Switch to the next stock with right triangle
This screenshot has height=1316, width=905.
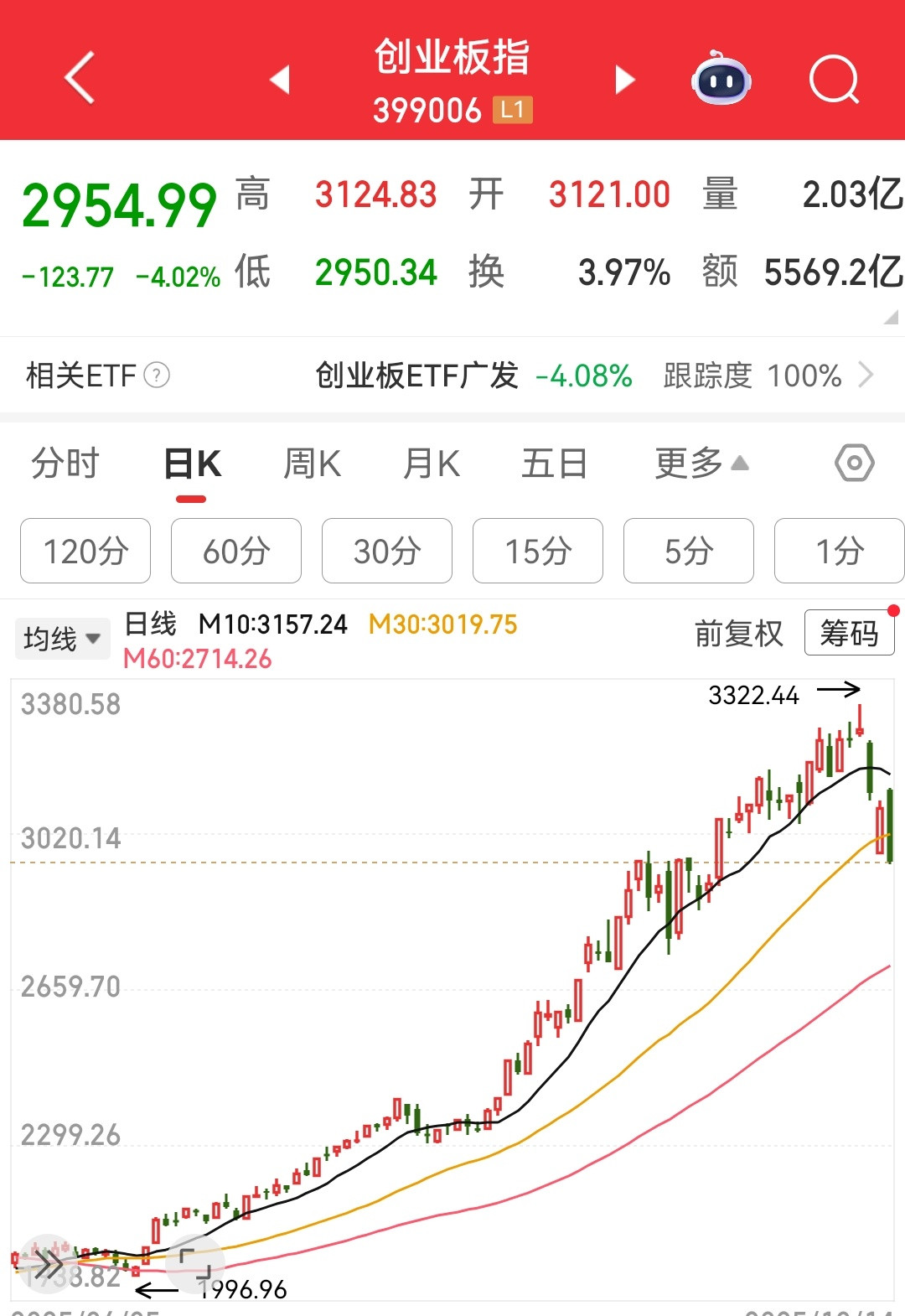[x=625, y=80]
